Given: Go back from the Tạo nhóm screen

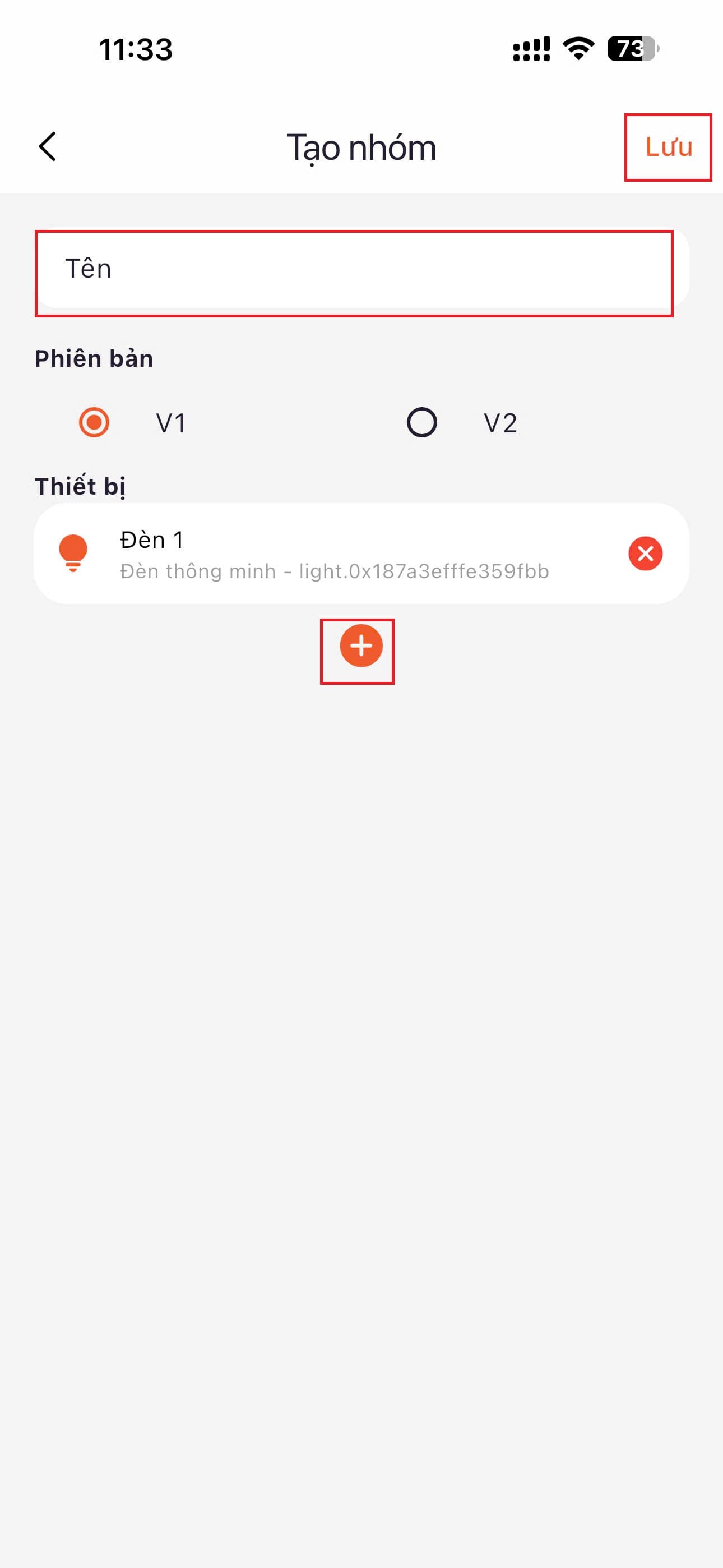Looking at the screenshot, I should 48,147.
